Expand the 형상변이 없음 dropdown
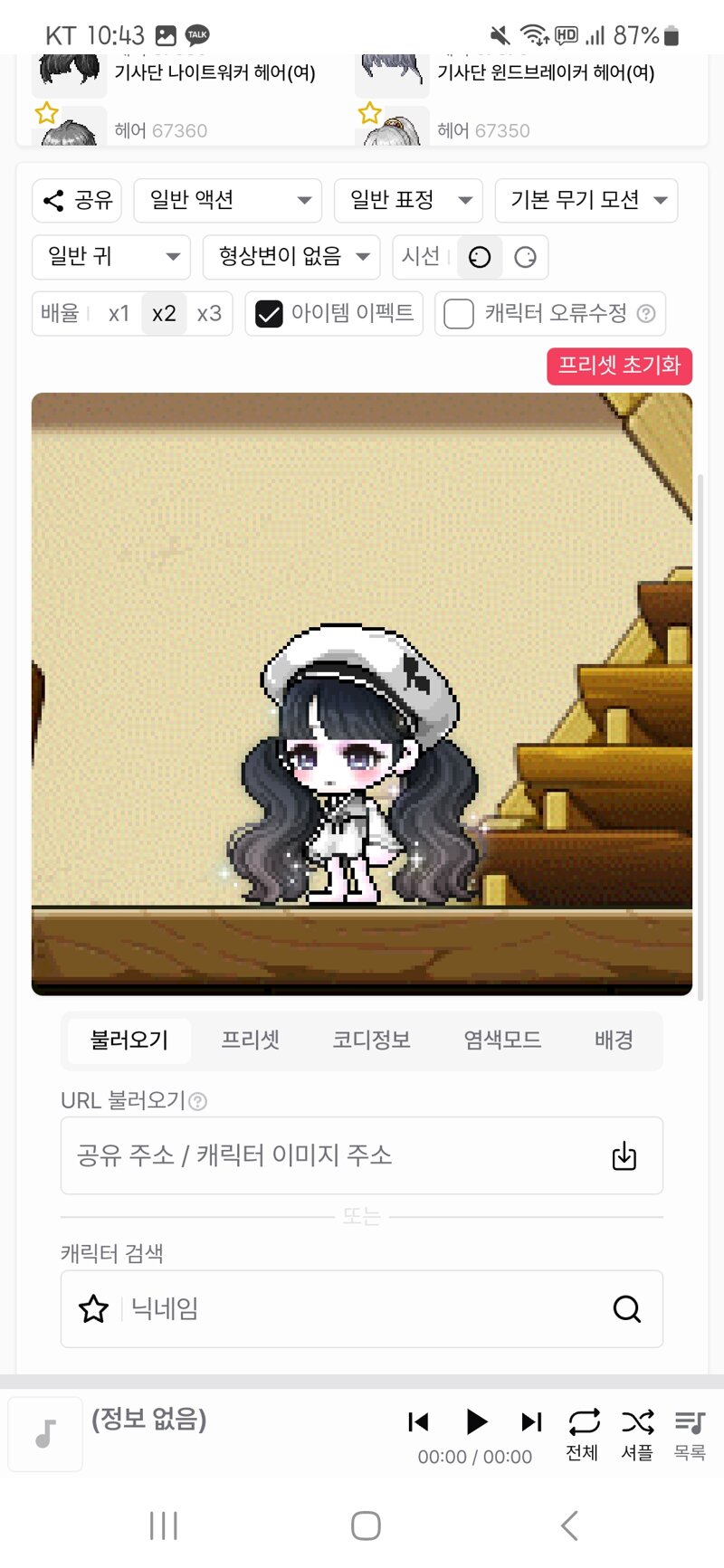Viewport: 724px width, 1568px height. (x=291, y=257)
